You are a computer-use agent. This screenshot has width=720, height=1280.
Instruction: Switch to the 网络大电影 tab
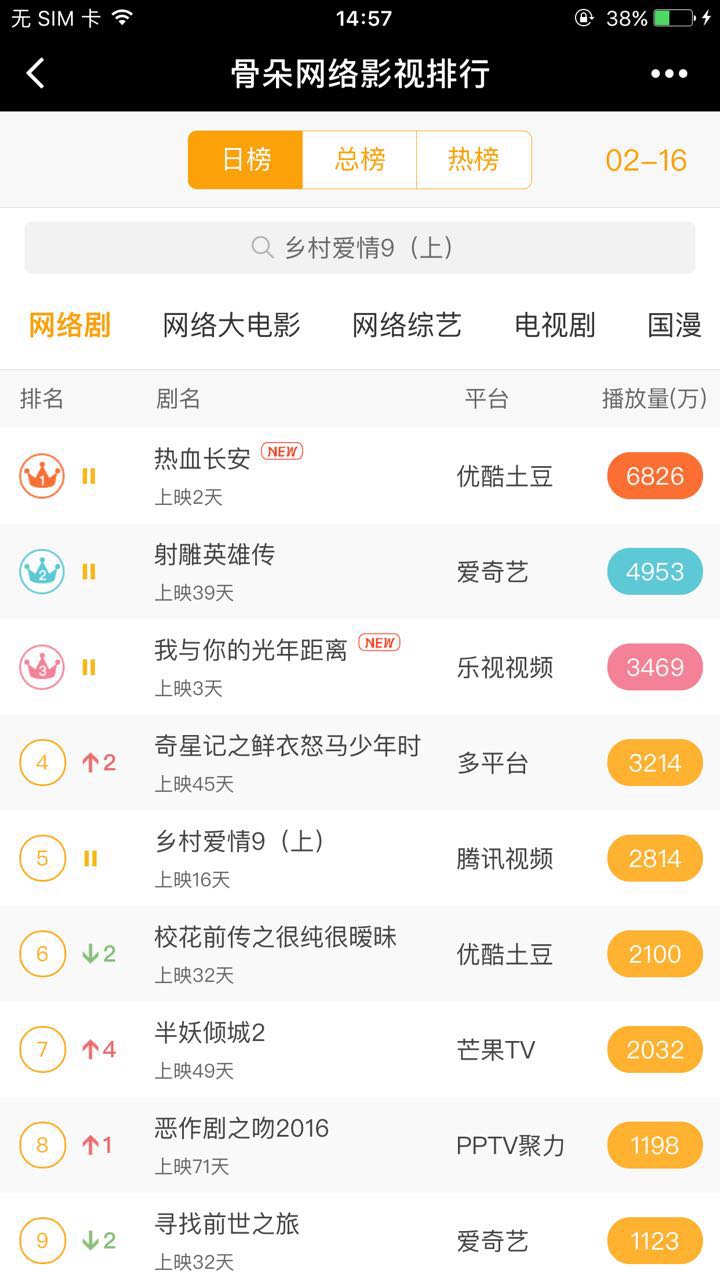click(x=231, y=325)
